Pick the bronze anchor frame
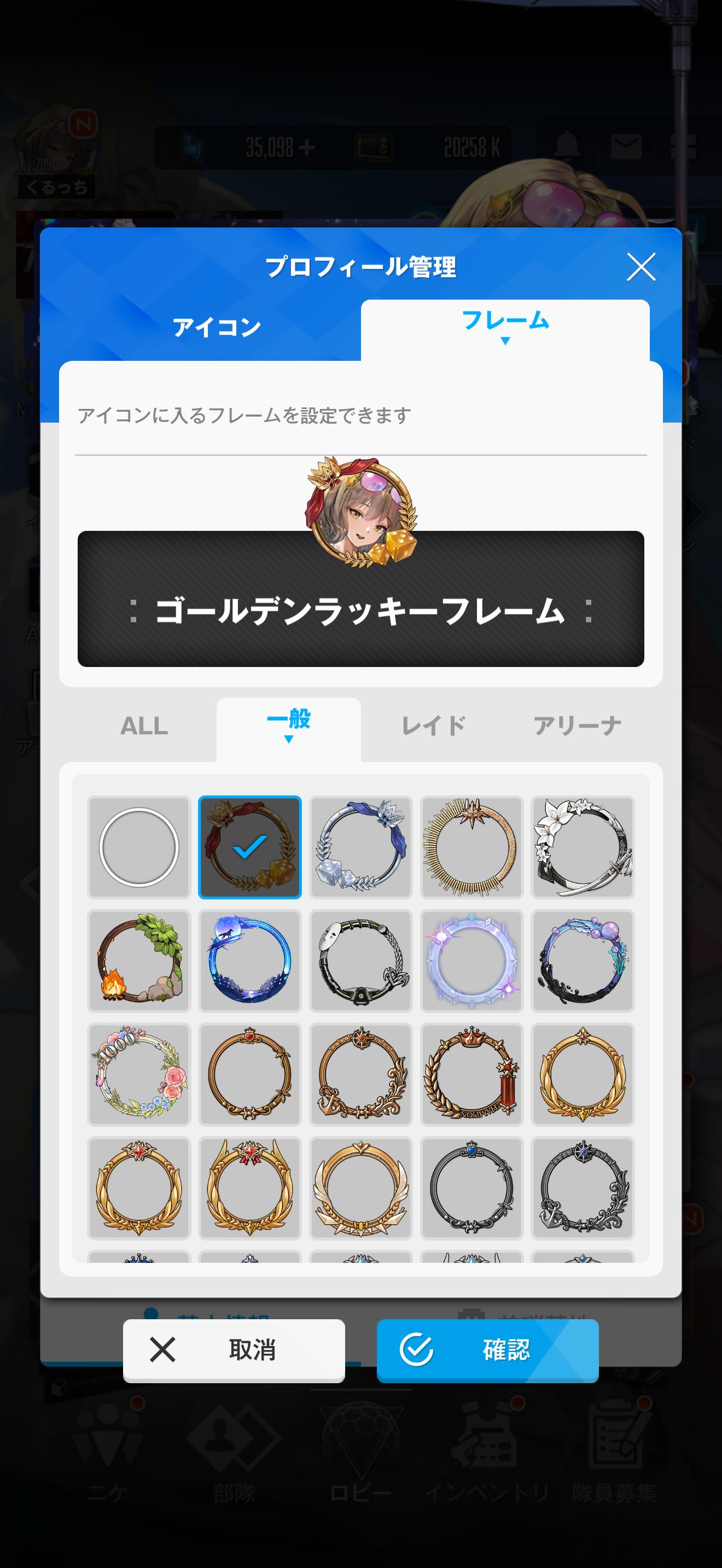 [361, 1074]
